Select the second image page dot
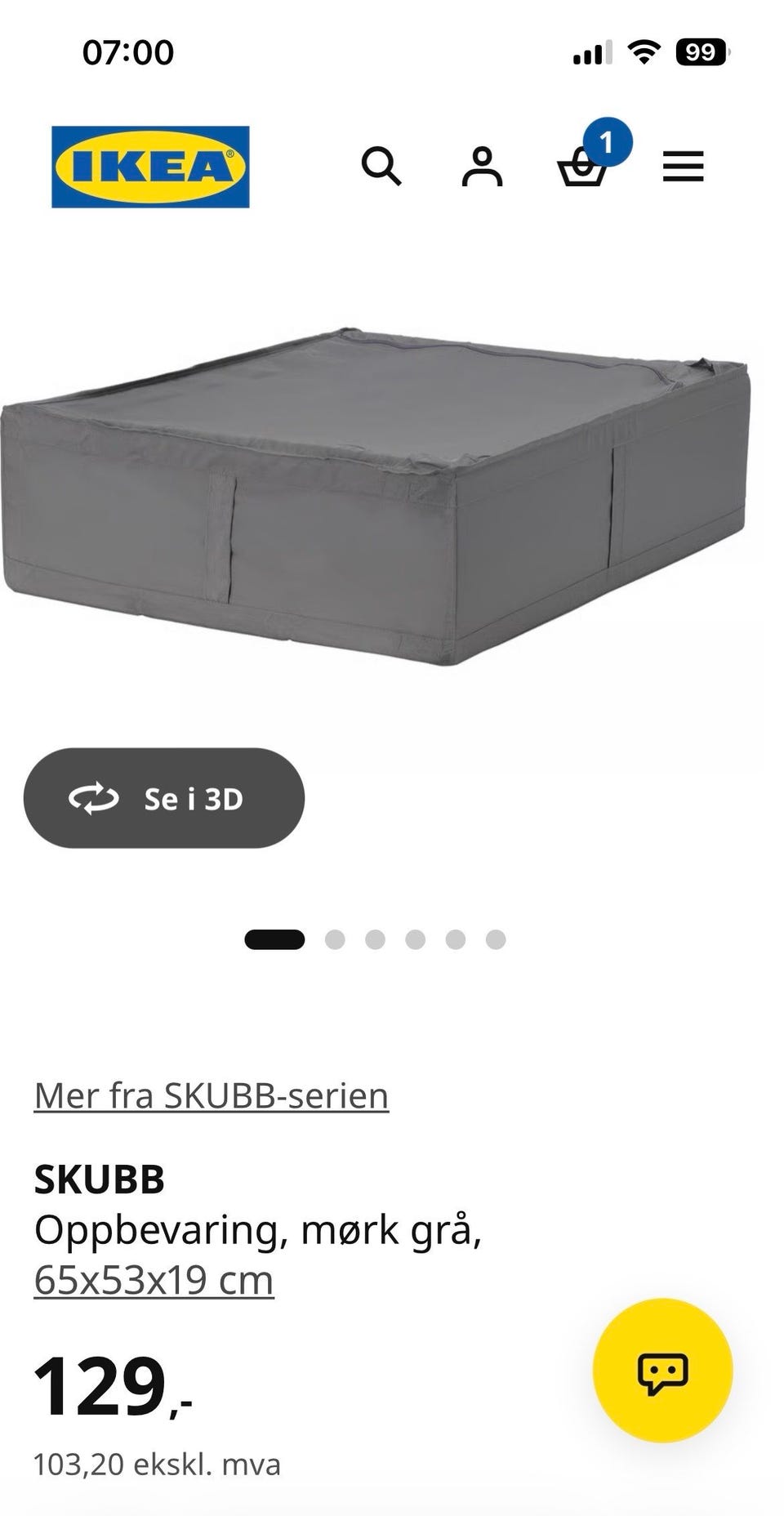This screenshot has height=1516, width=784. tap(335, 939)
